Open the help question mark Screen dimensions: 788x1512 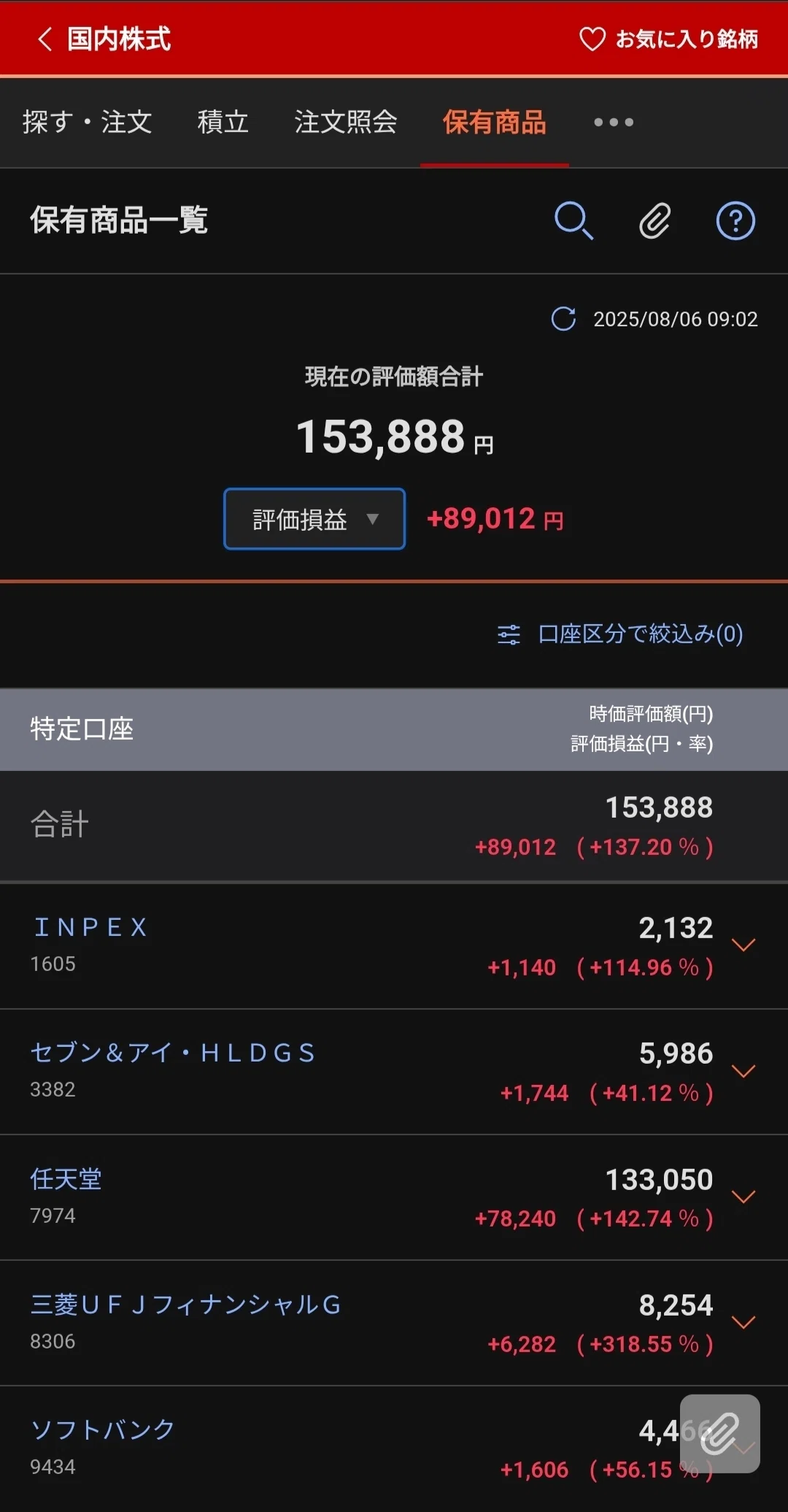tap(735, 220)
